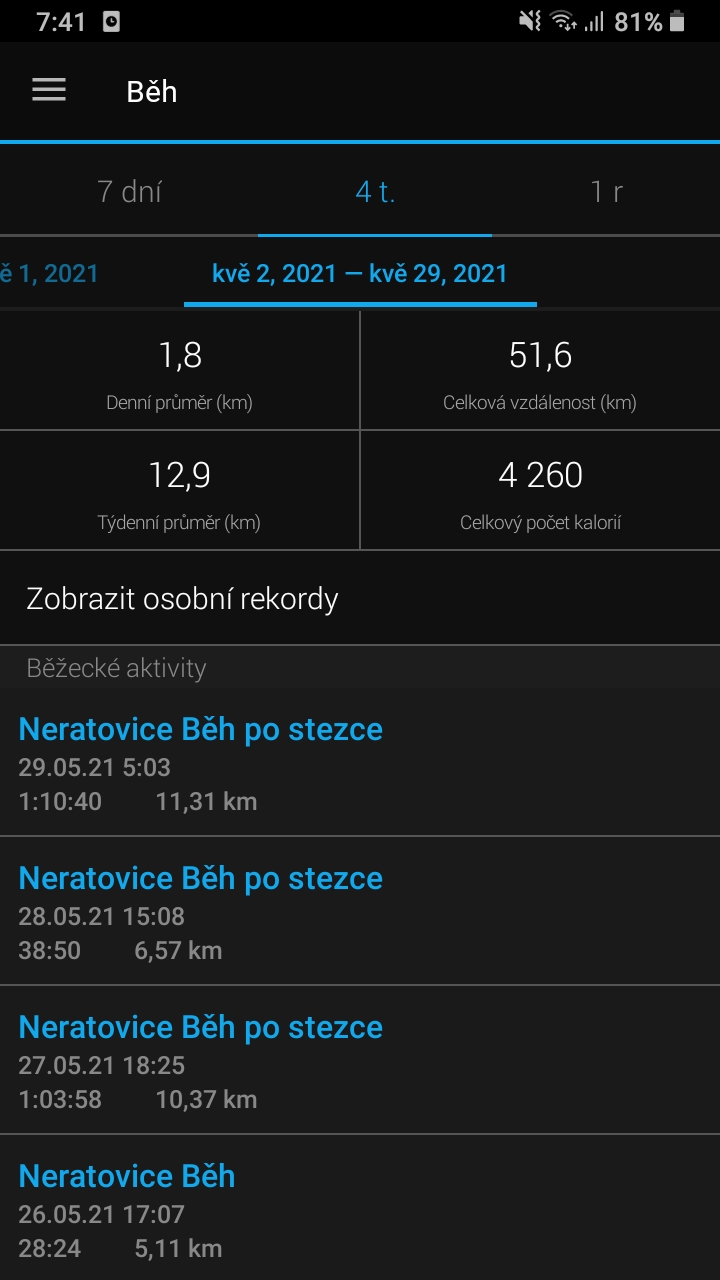Open Zobrazit osobní rekordy
Image resolution: width=720 pixels, height=1280 pixels.
pos(360,598)
